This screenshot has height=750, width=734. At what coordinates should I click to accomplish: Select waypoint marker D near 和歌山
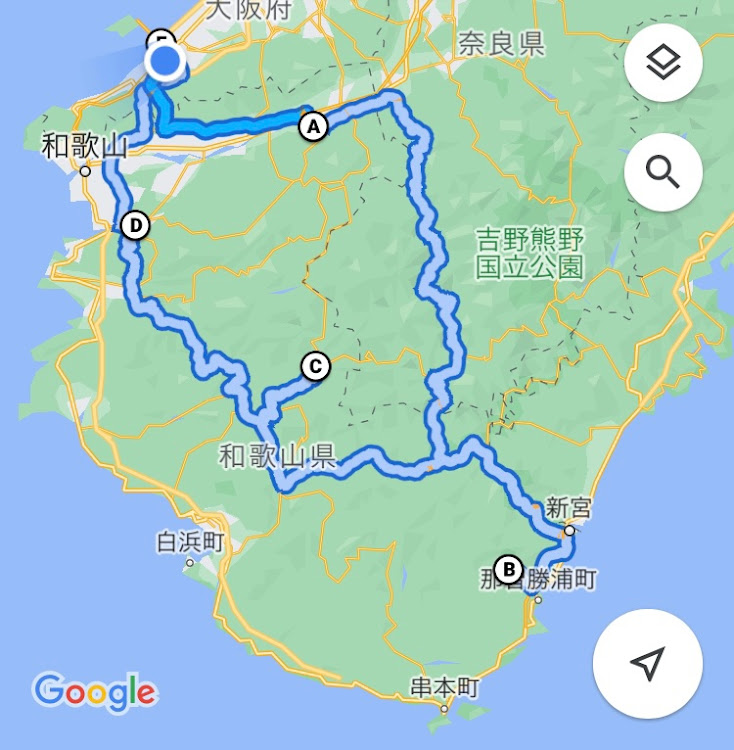click(136, 226)
